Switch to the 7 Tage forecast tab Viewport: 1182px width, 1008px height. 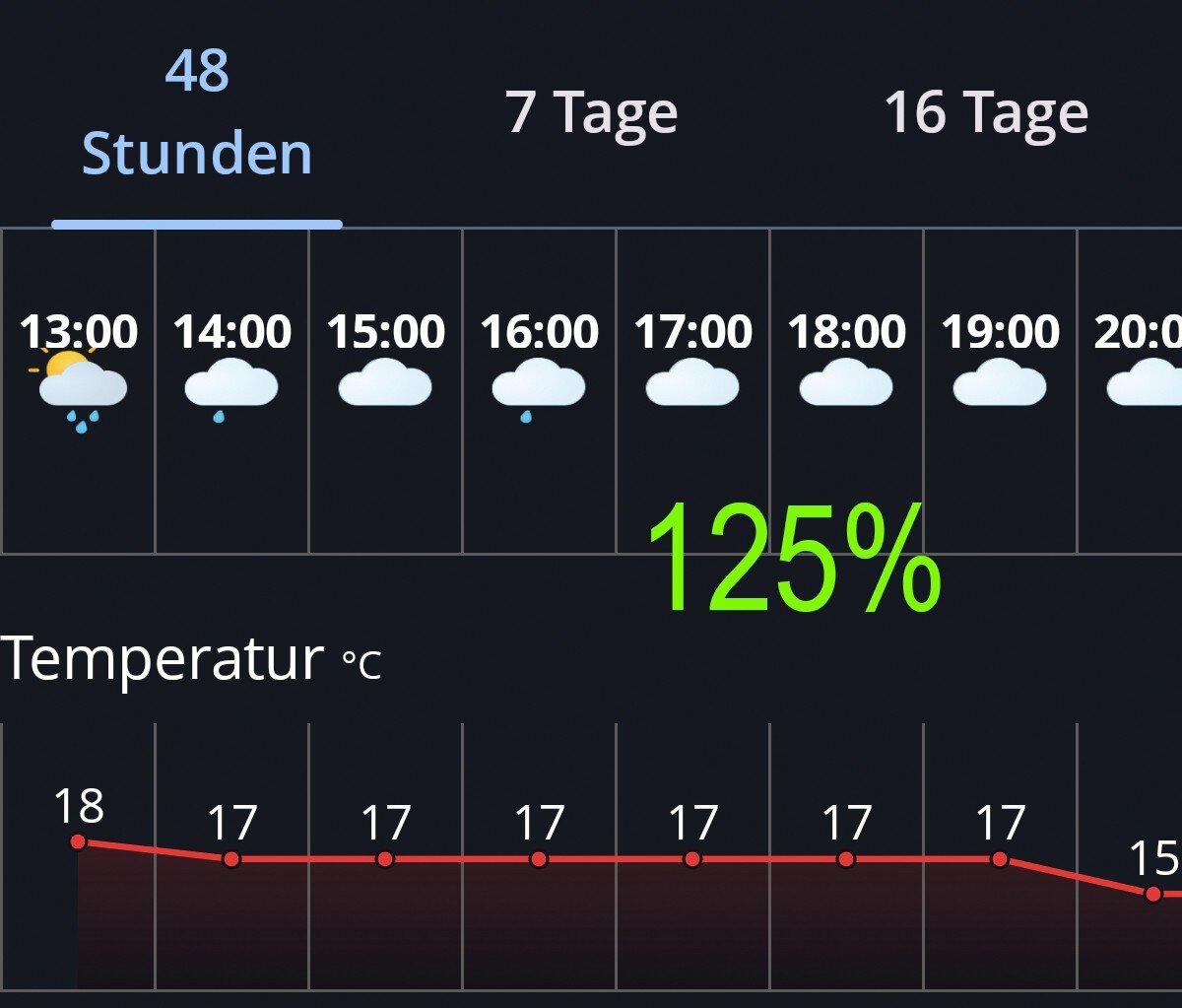592,113
